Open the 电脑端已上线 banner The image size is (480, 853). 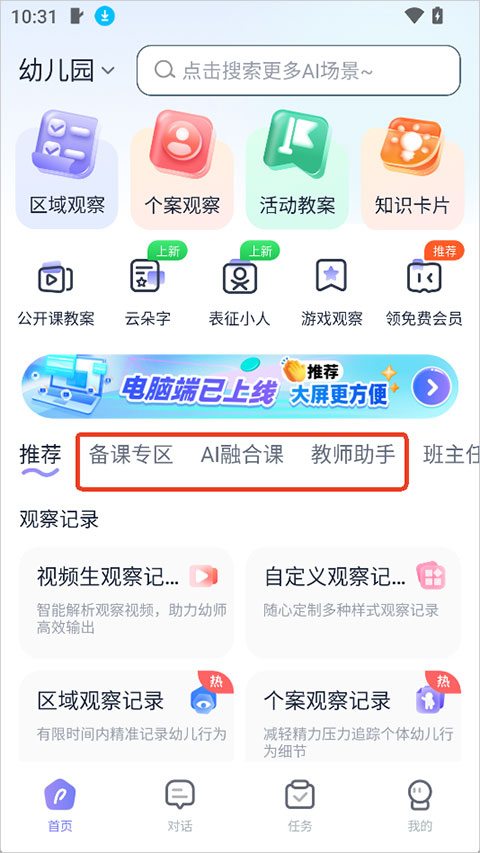[239, 387]
